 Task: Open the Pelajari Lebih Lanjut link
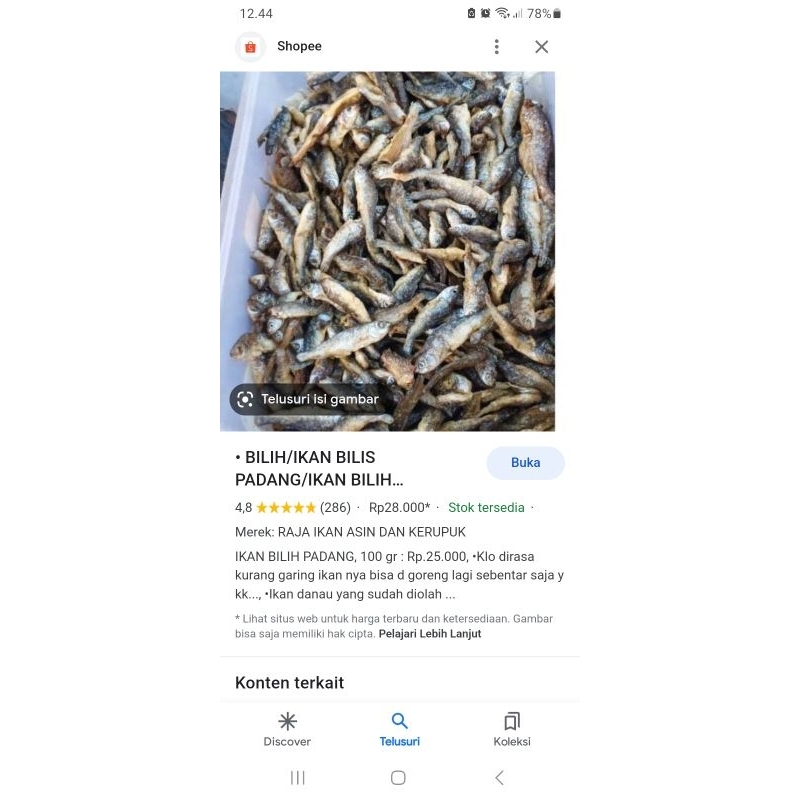[x=430, y=634]
